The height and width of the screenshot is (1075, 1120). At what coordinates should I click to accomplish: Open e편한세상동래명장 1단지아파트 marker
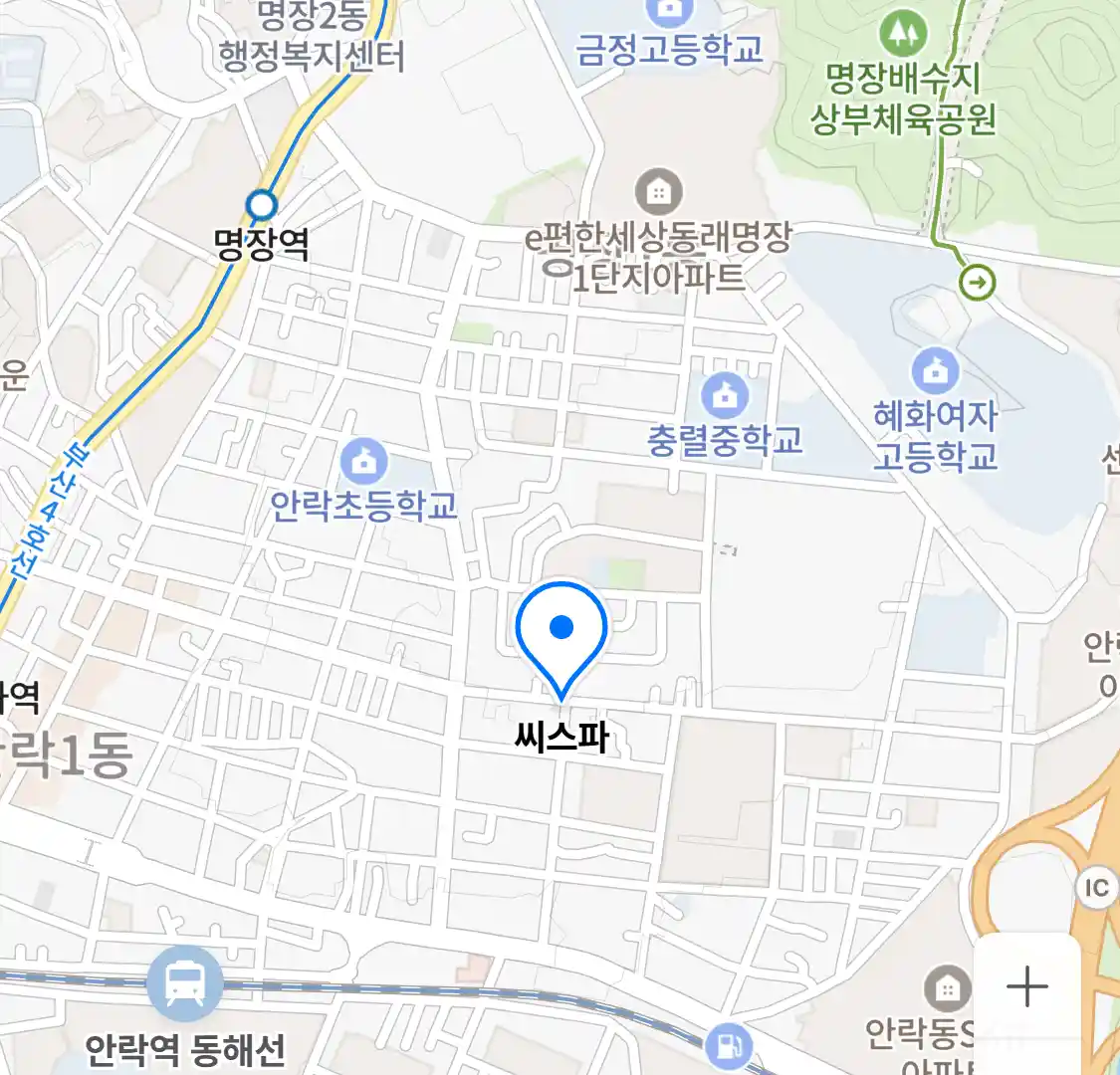[x=658, y=192]
